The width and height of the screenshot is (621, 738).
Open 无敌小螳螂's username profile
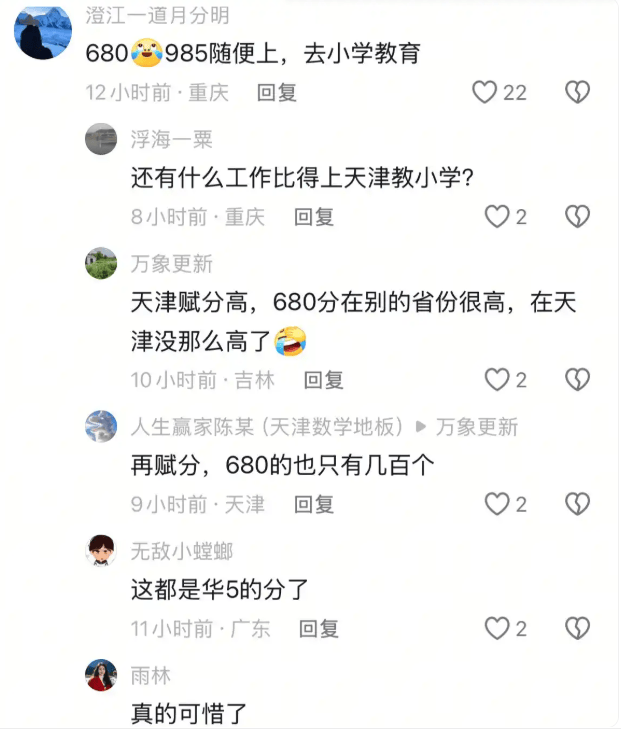[181, 551]
